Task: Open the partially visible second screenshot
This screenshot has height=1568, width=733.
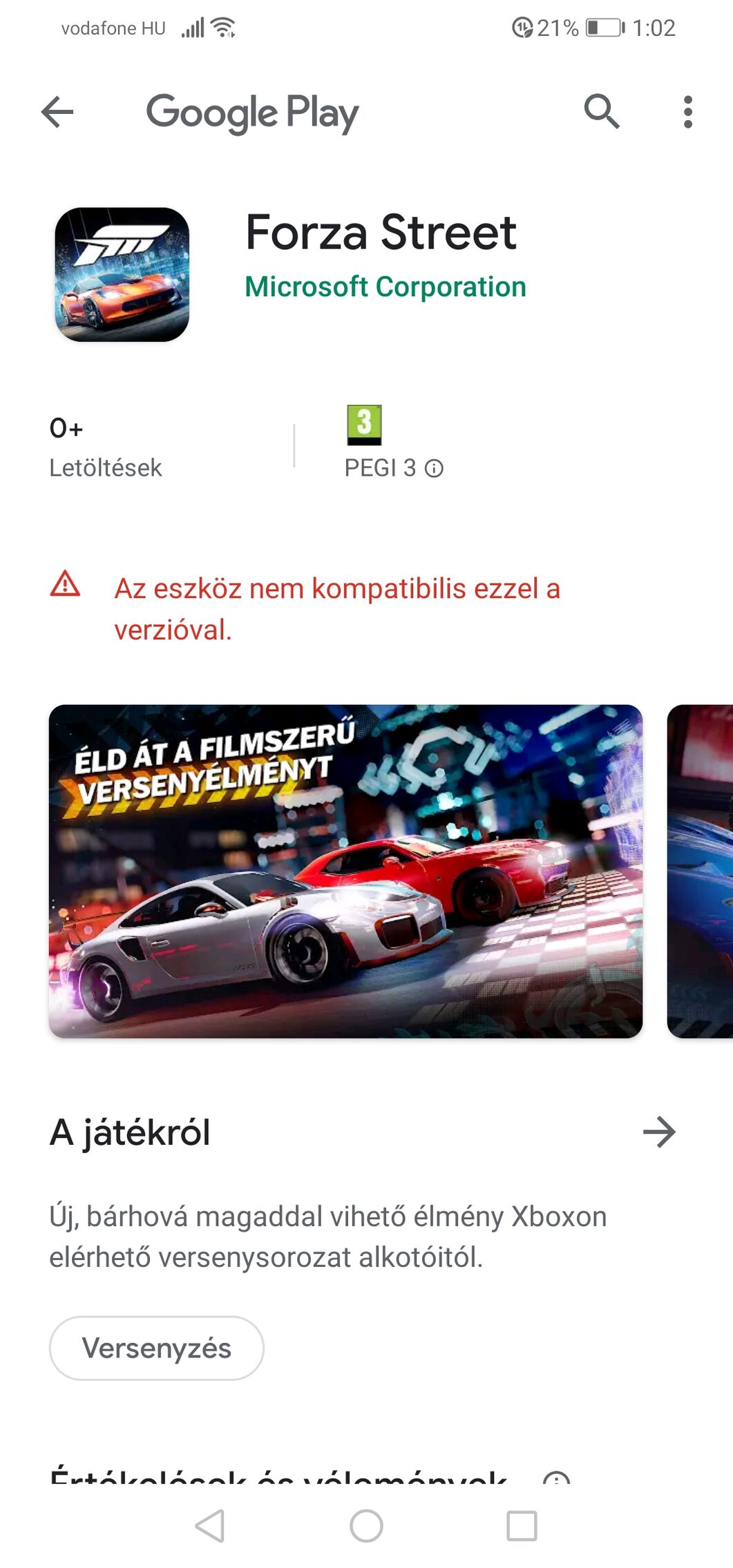Action: click(x=701, y=871)
